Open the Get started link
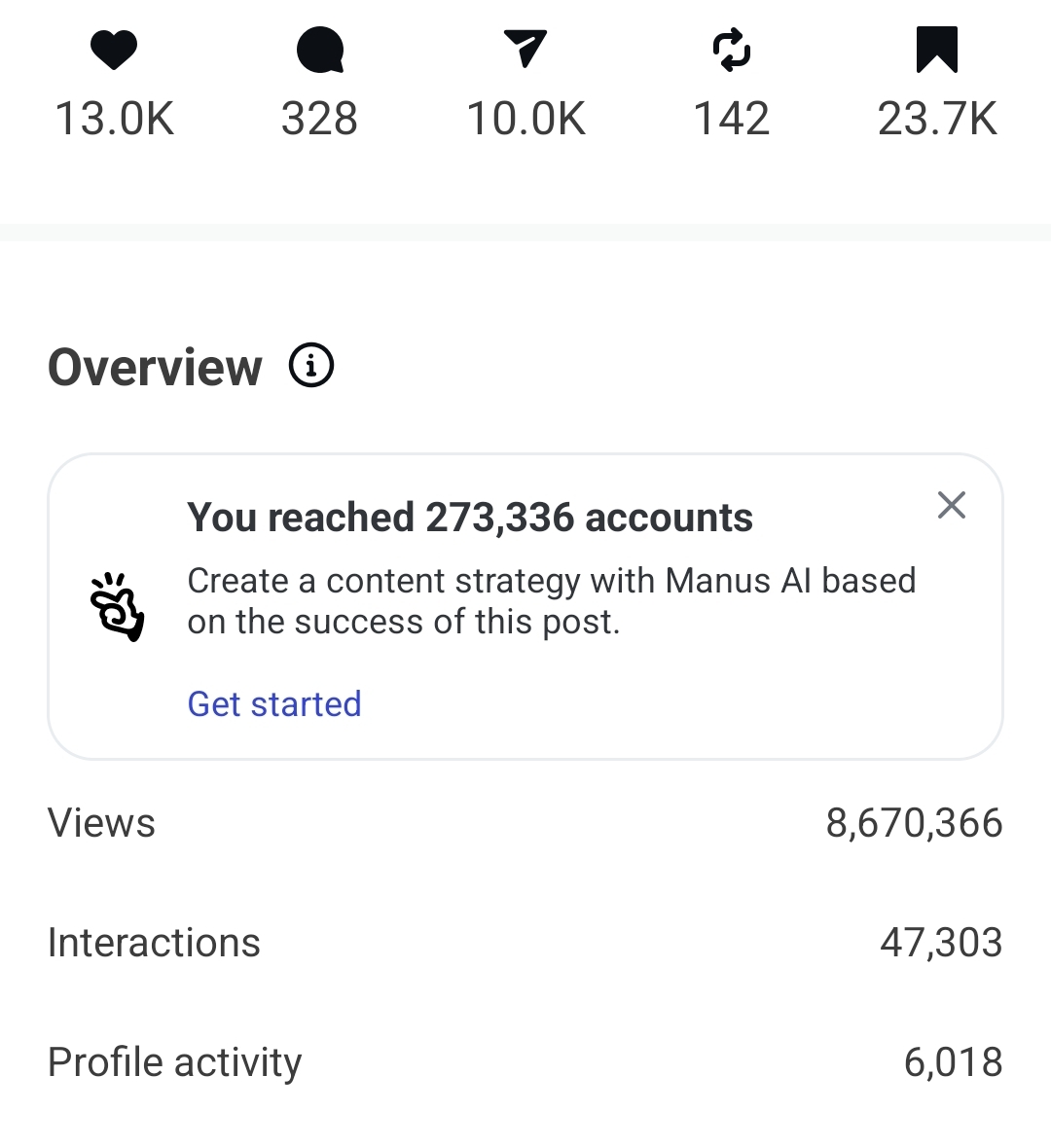This screenshot has width=1051, height=1148. coord(273,703)
